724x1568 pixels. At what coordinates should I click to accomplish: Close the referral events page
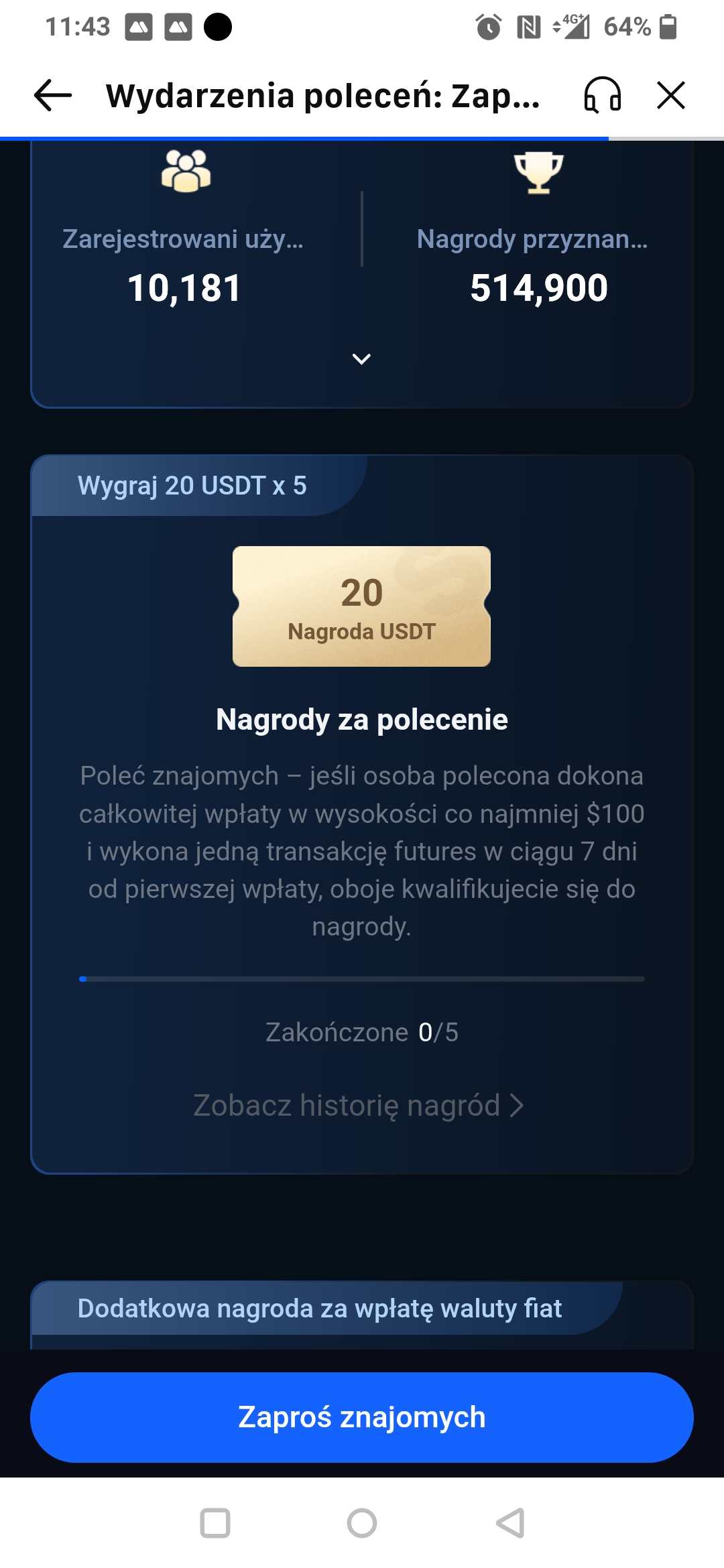(x=670, y=95)
